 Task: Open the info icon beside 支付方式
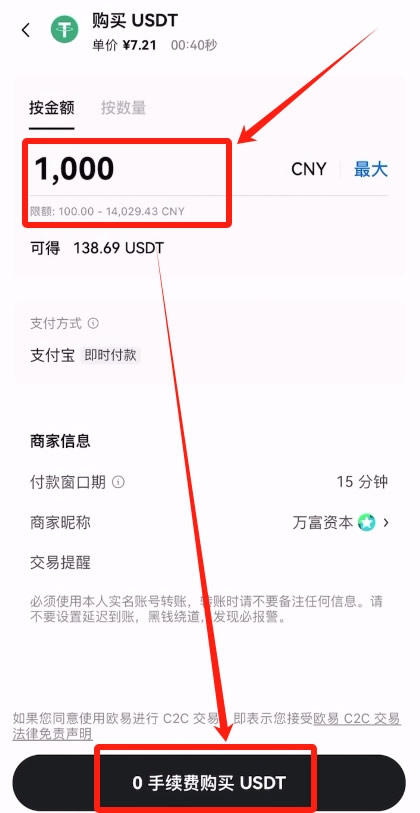93,324
